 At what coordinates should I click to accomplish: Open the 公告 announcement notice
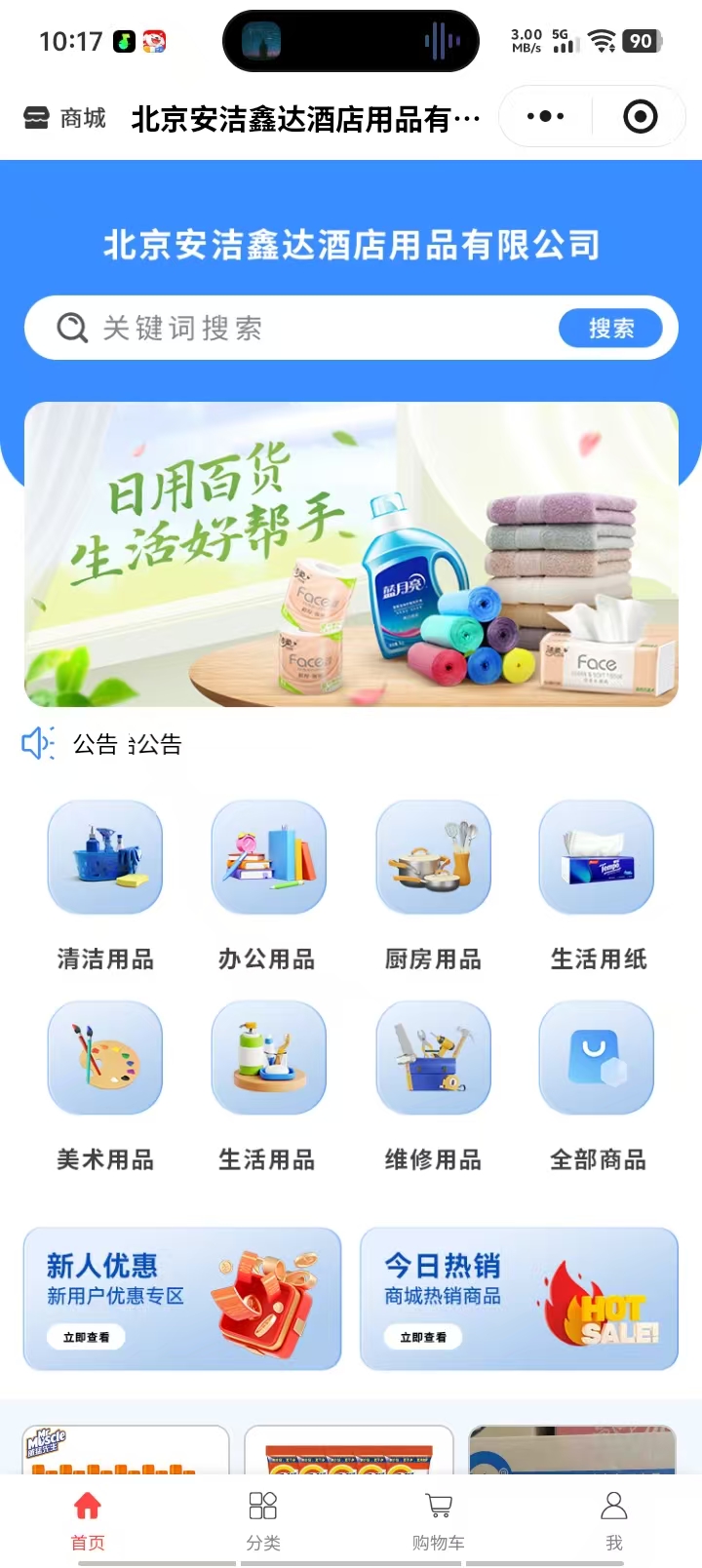click(x=127, y=745)
